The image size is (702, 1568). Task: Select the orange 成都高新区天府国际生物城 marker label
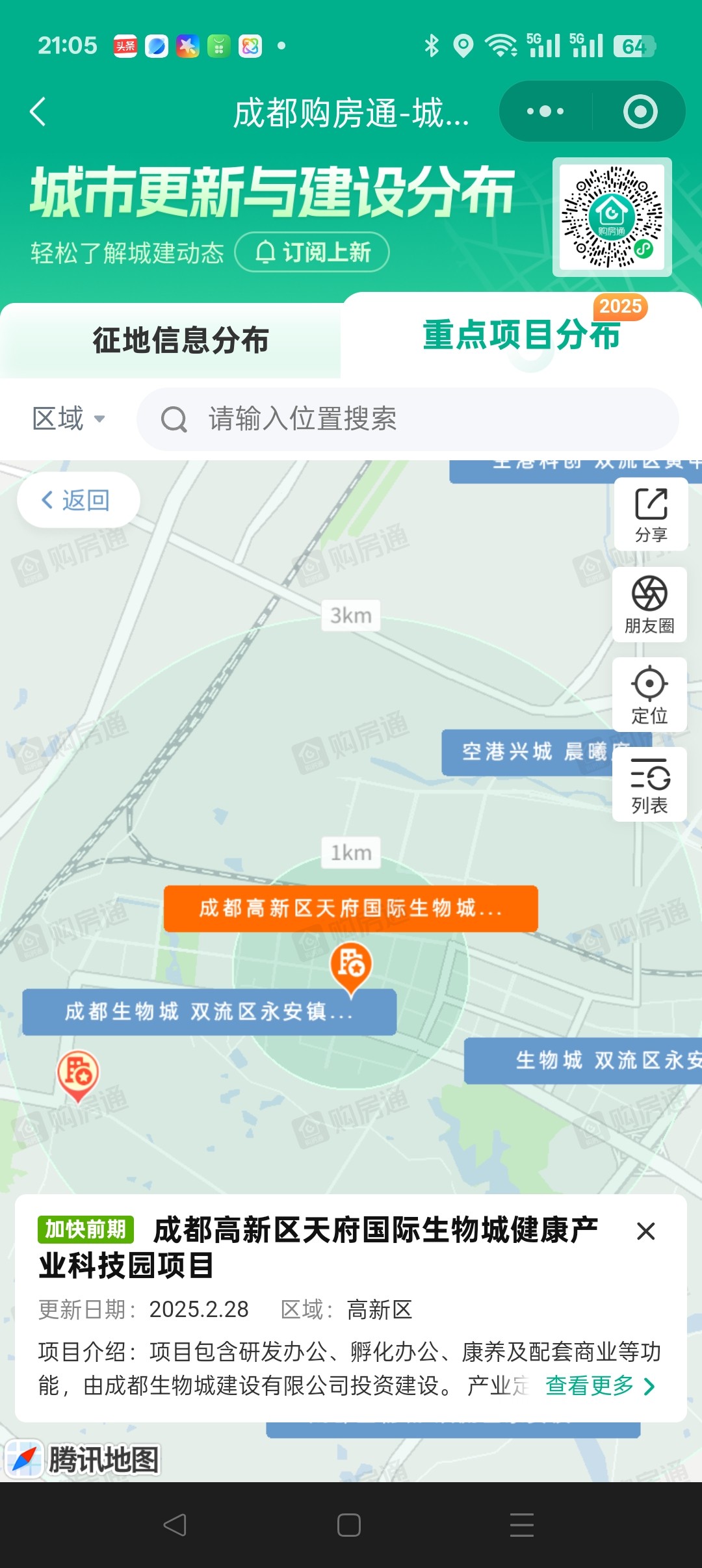[350, 908]
